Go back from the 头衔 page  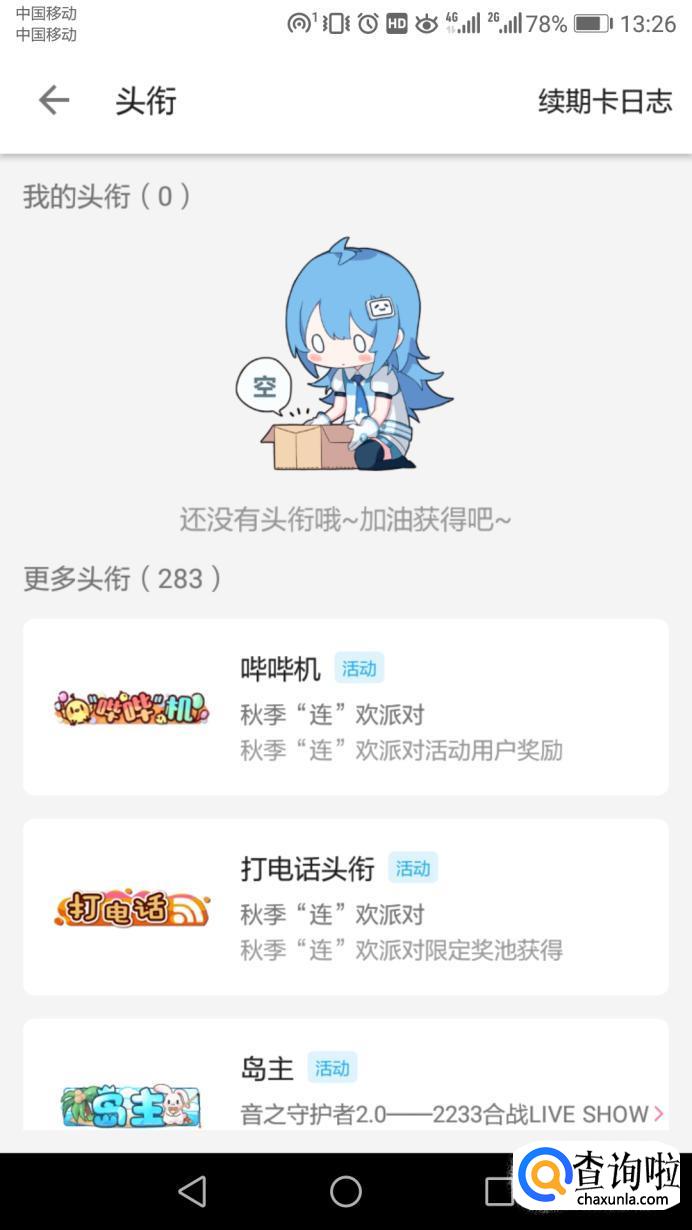pyautogui.click(x=54, y=101)
